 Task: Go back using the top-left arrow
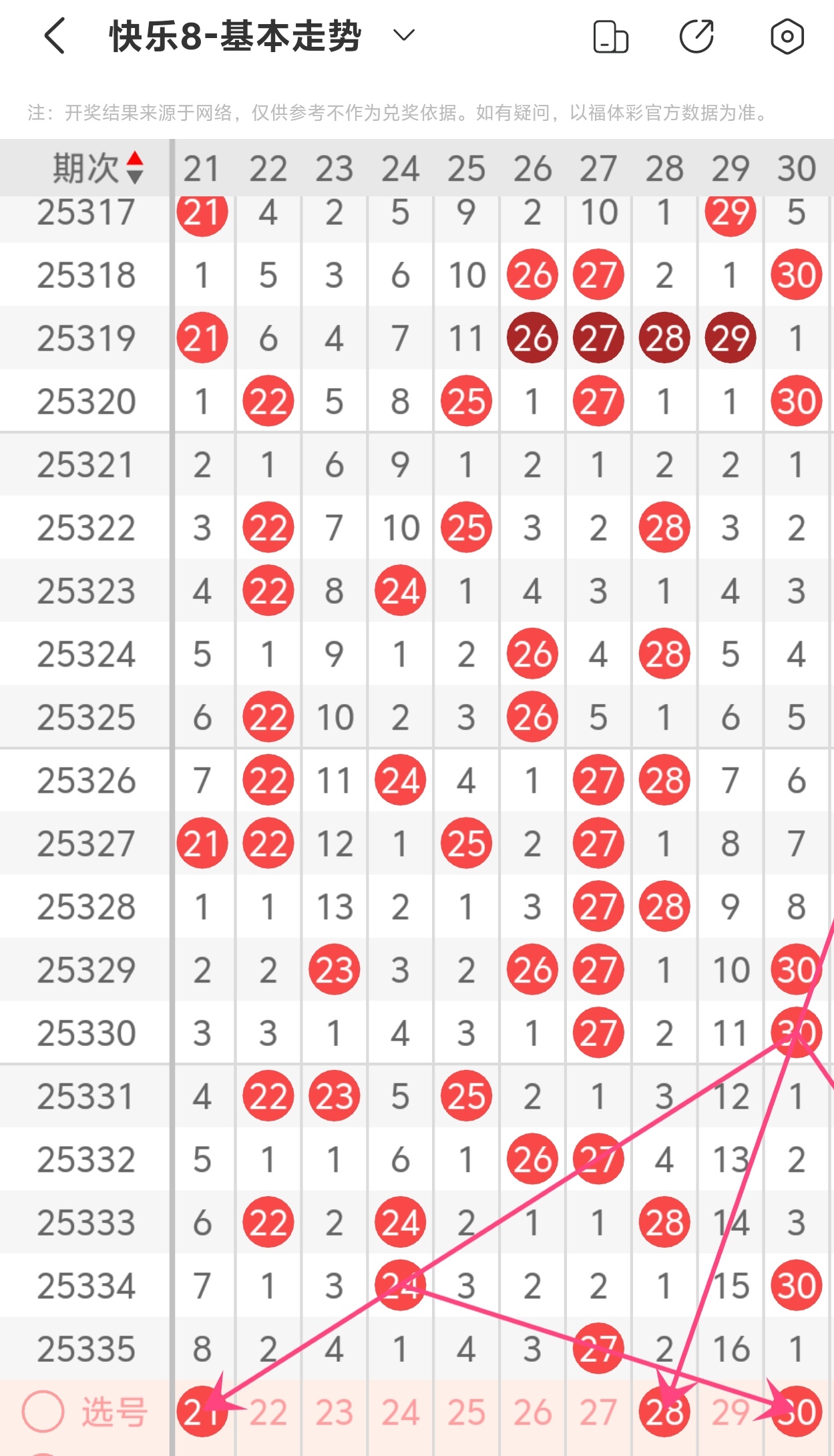[x=55, y=36]
